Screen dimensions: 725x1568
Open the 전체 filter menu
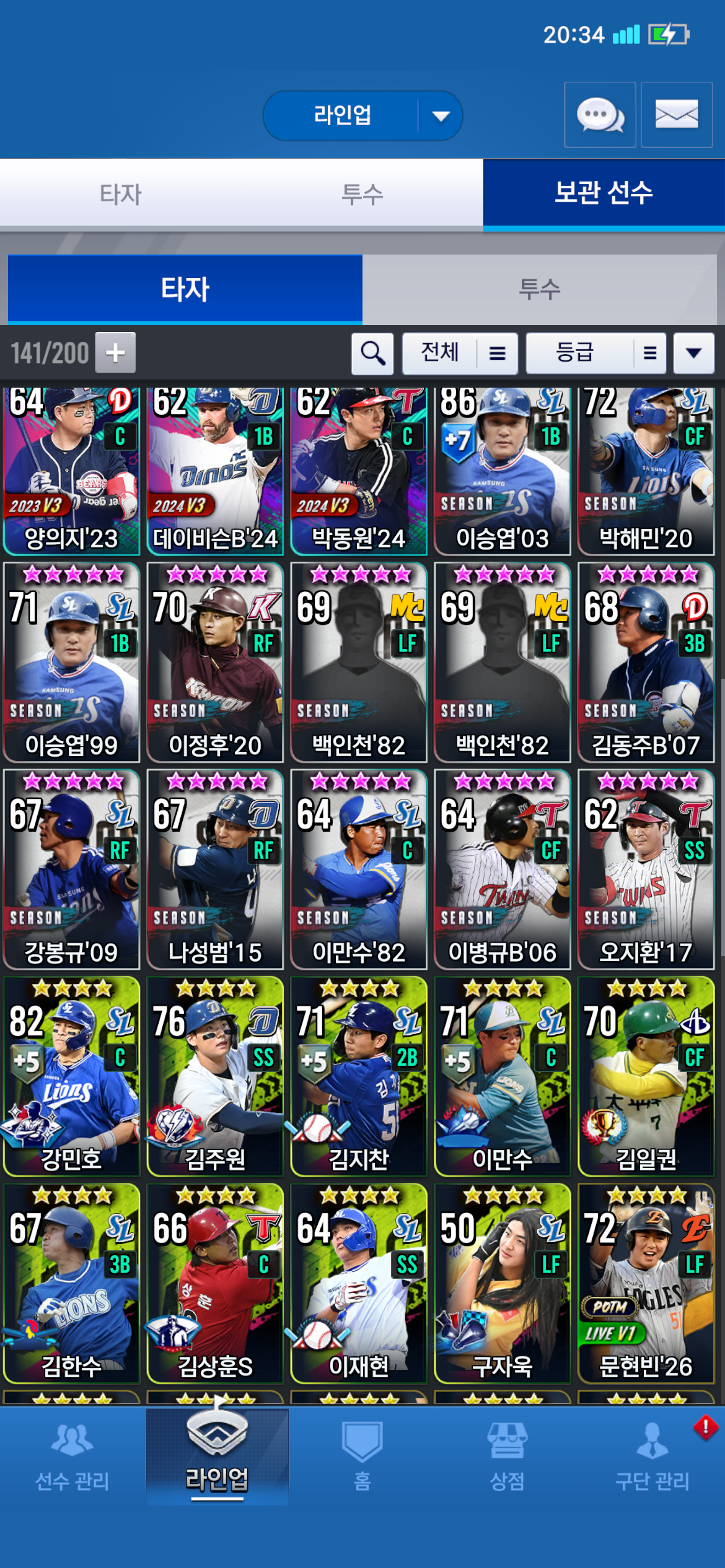coord(460,354)
